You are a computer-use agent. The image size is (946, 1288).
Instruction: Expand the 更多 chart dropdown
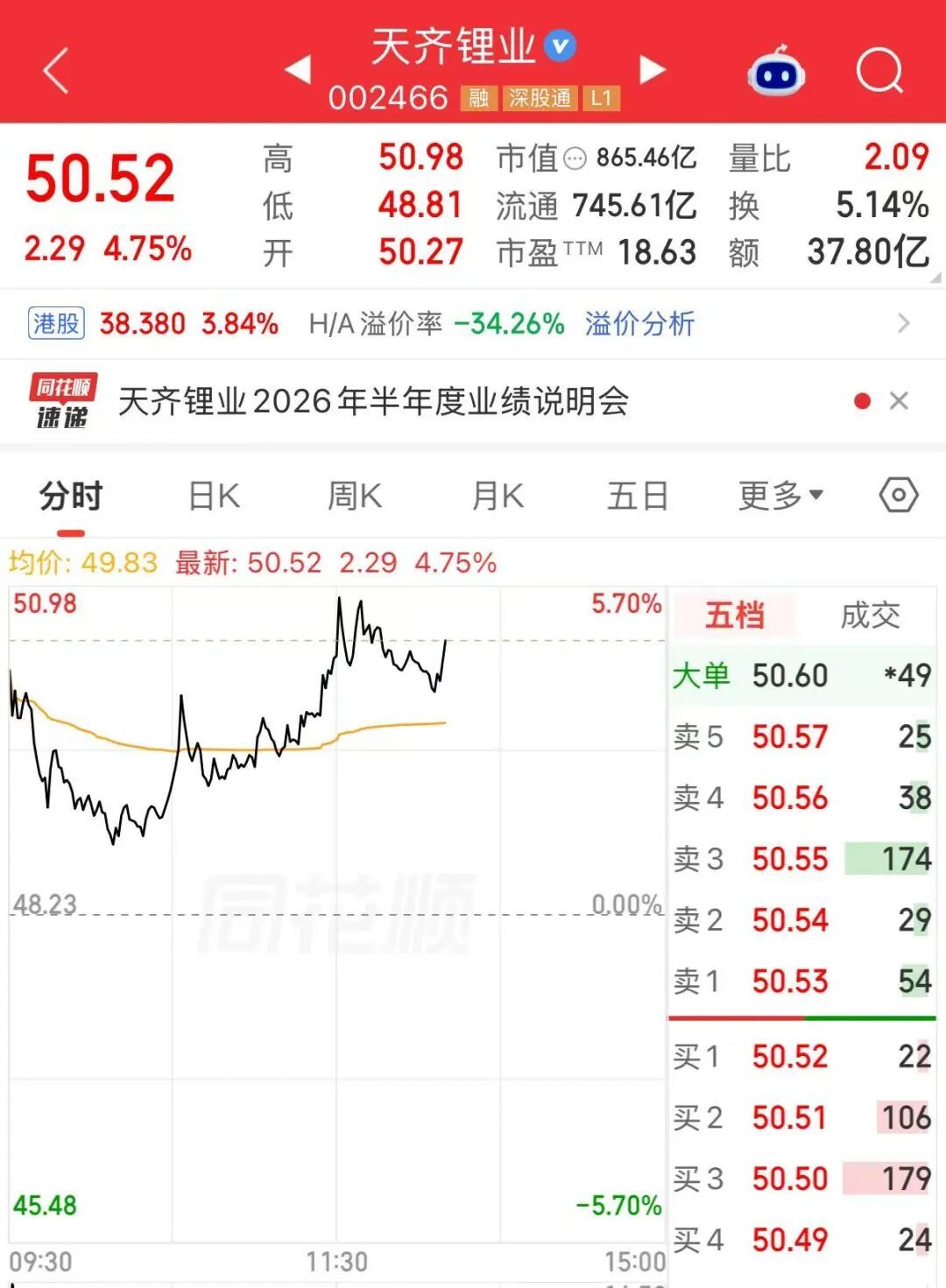(x=780, y=496)
